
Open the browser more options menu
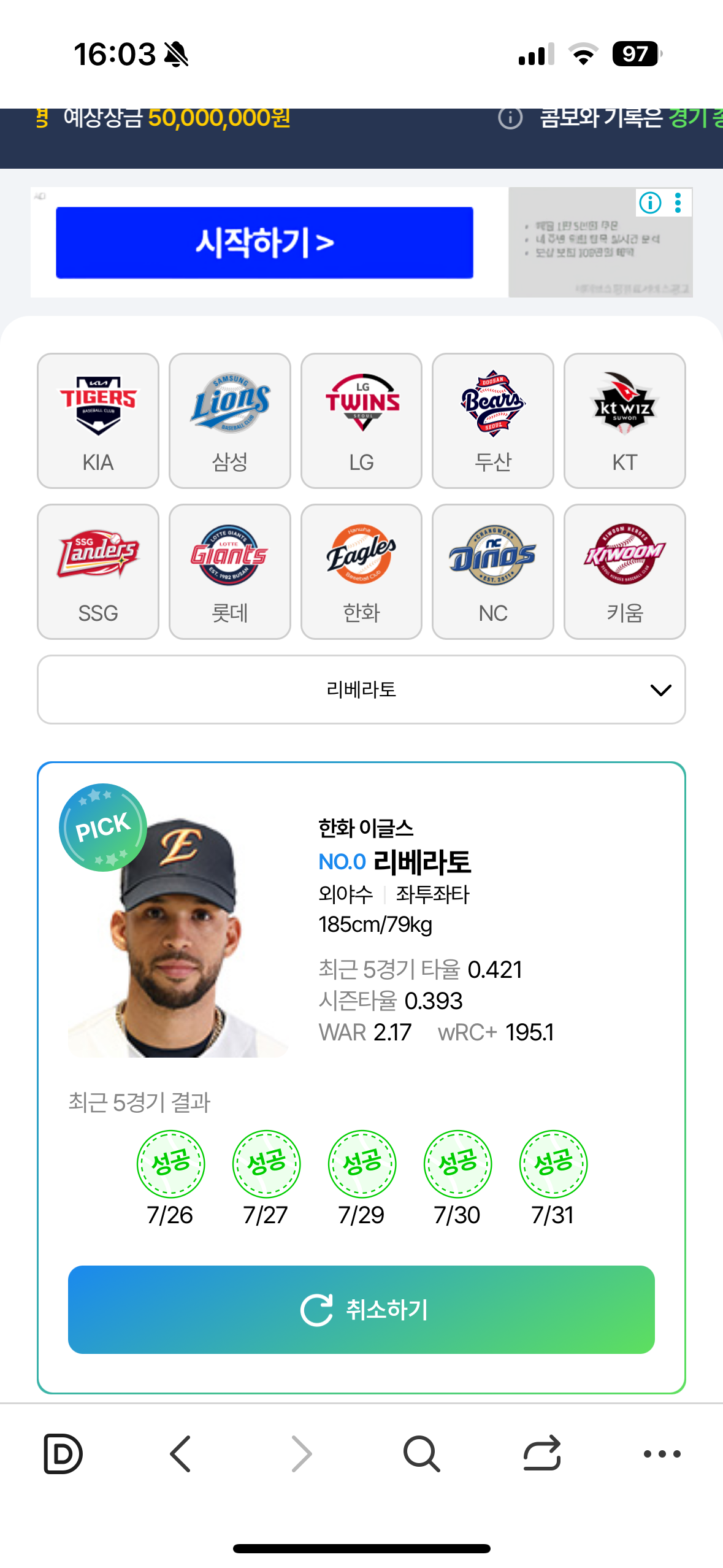click(x=662, y=1453)
